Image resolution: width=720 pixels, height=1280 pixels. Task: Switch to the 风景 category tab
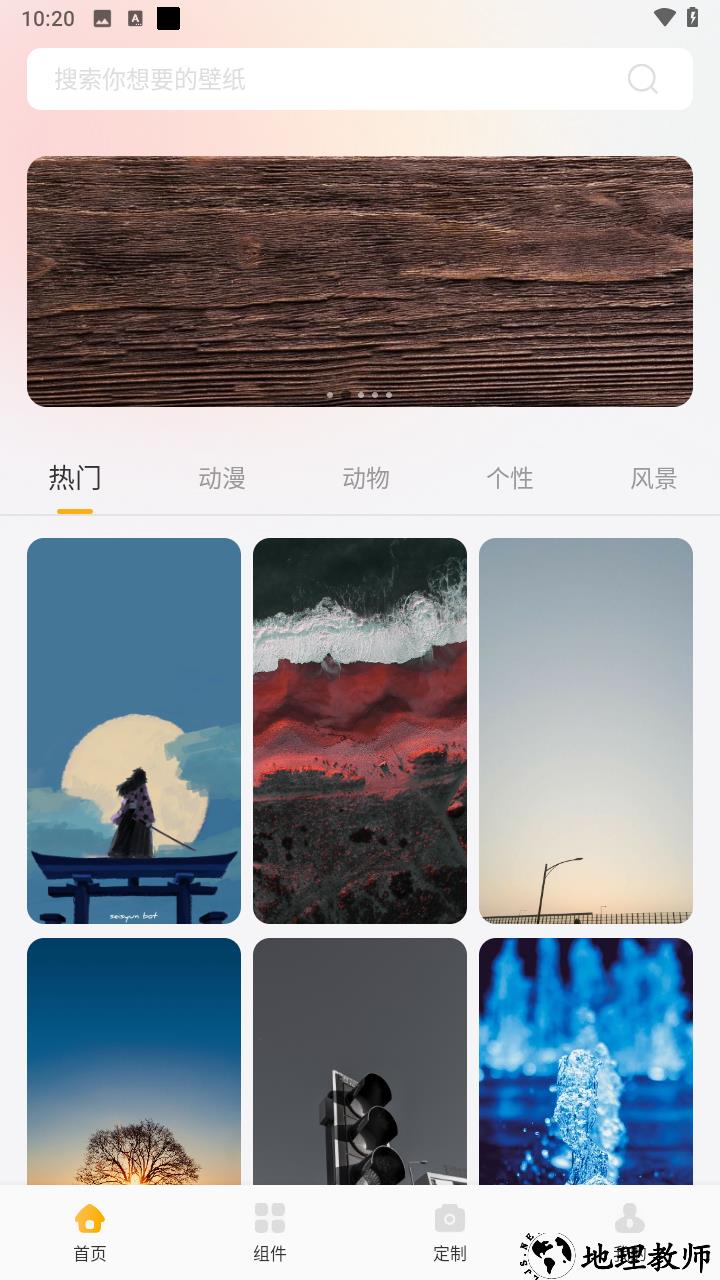[653, 478]
